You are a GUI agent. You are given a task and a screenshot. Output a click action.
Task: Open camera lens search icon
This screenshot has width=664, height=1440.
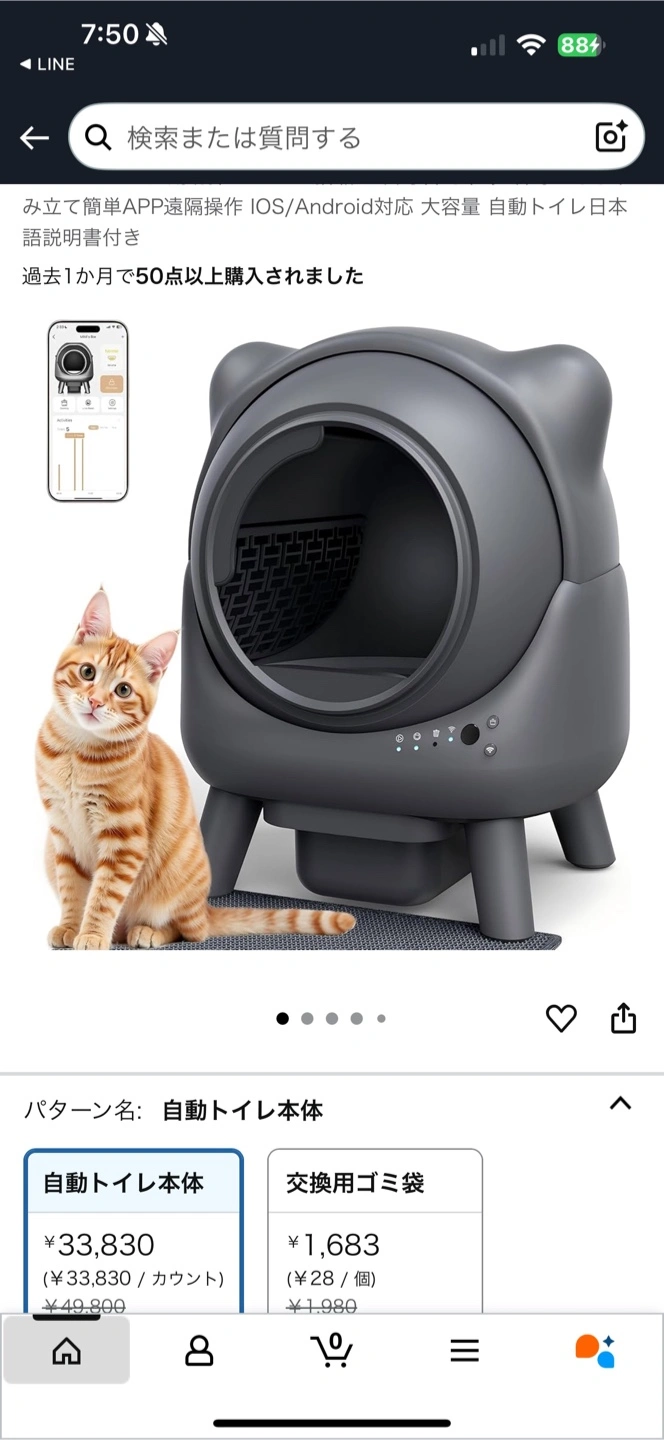[611, 137]
